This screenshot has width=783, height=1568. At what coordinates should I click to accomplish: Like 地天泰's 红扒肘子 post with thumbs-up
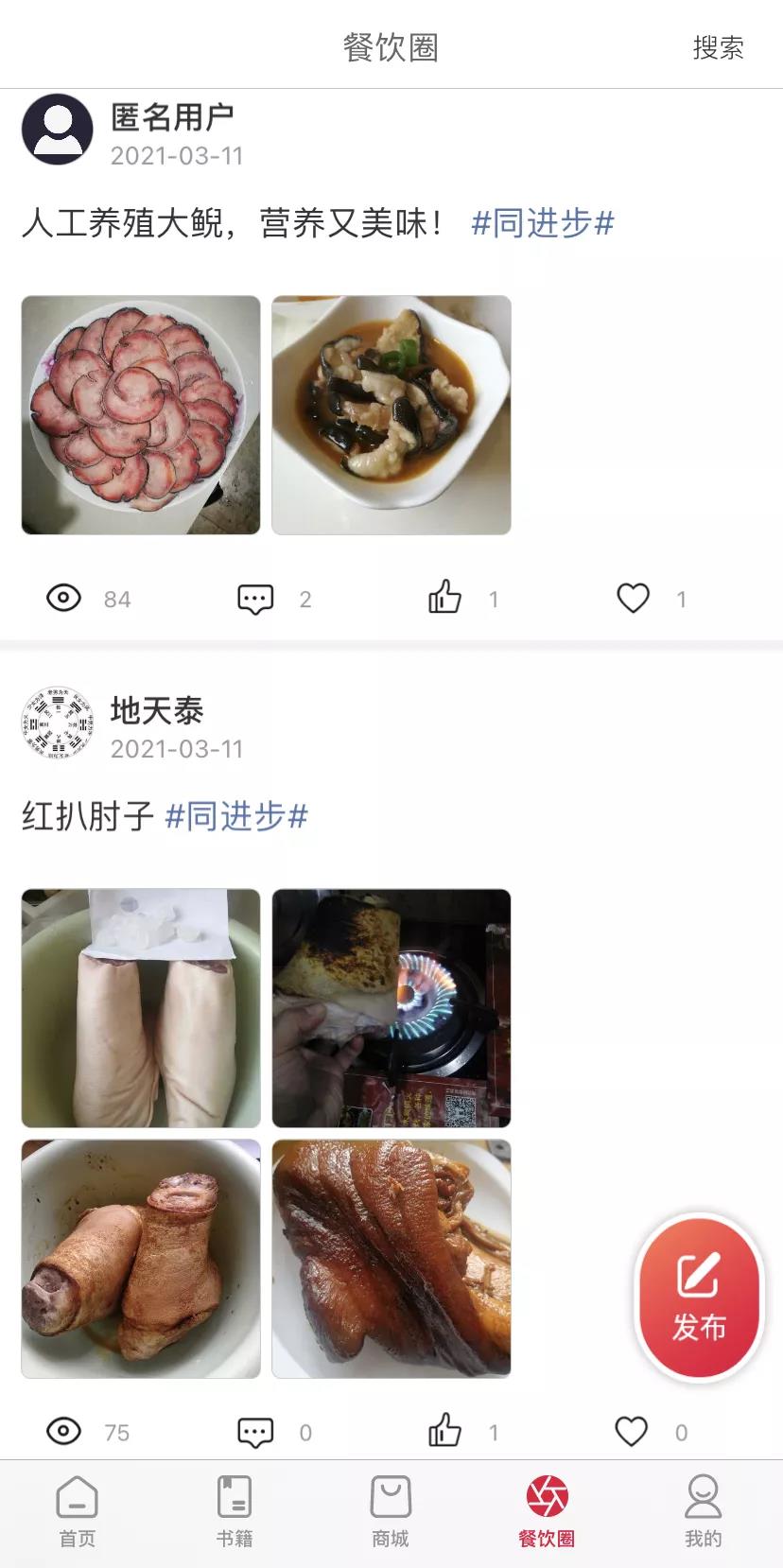pyautogui.click(x=444, y=1431)
